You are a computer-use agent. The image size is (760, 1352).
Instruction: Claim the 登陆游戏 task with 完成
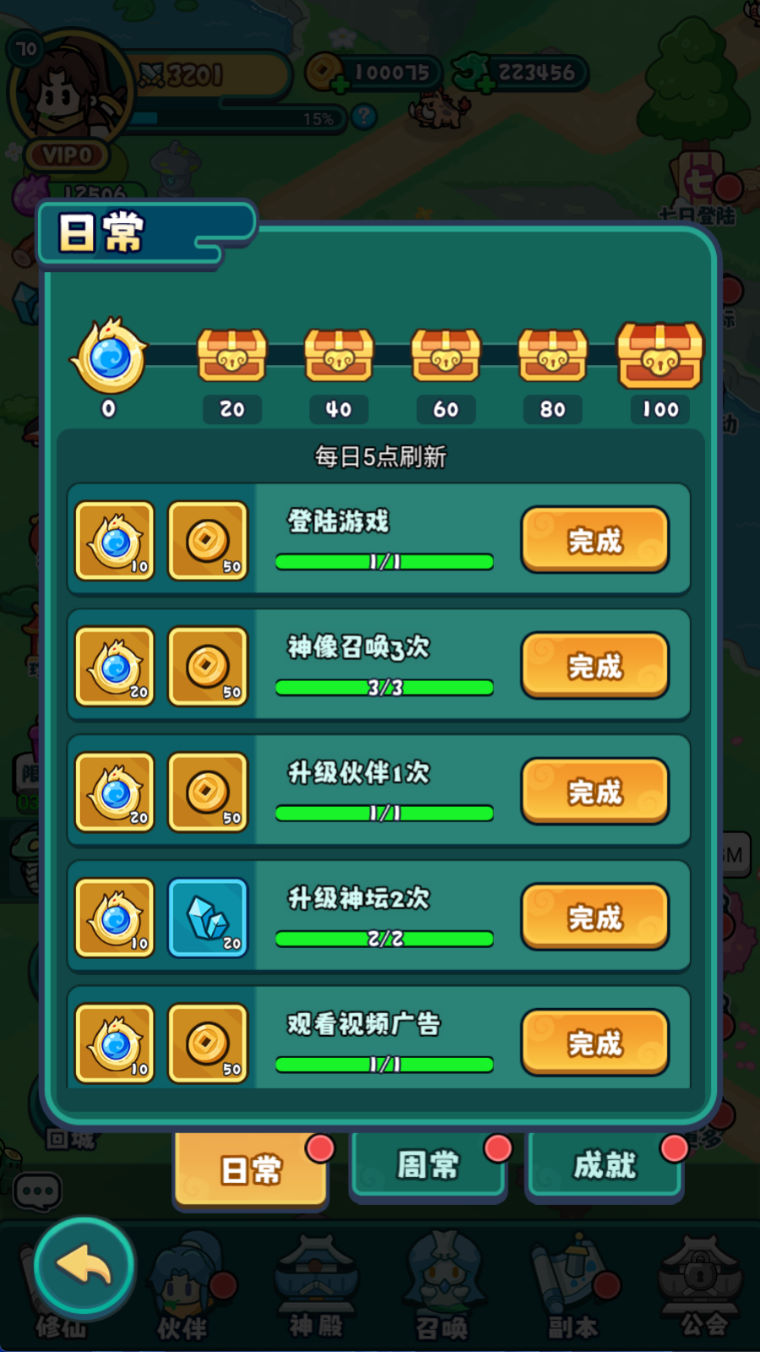594,540
